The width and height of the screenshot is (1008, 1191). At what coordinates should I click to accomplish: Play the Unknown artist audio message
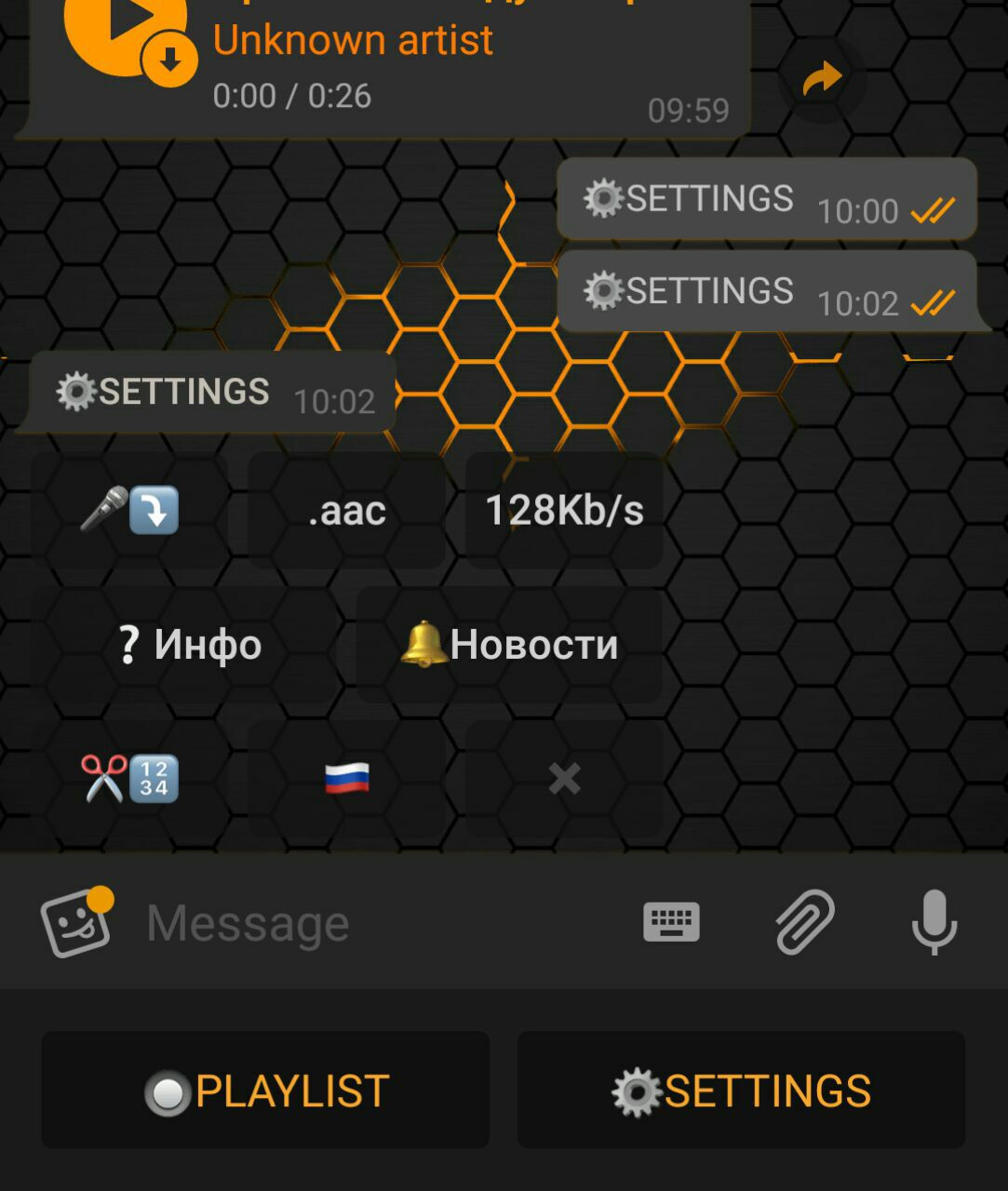121,23
